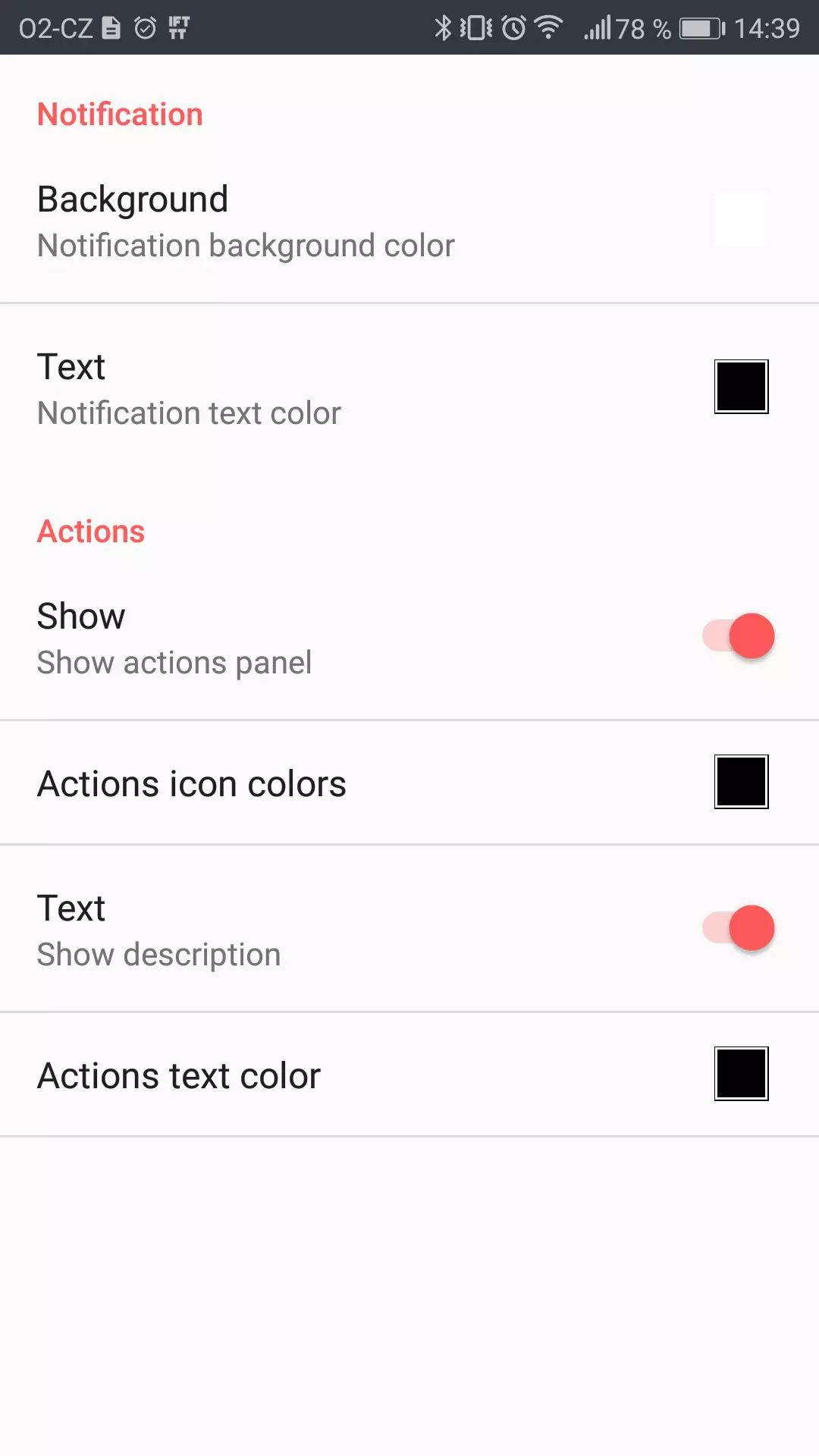Toggle the Show actions panel switch
Viewport: 819px width, 1456px height.
[x=739, y=635]
